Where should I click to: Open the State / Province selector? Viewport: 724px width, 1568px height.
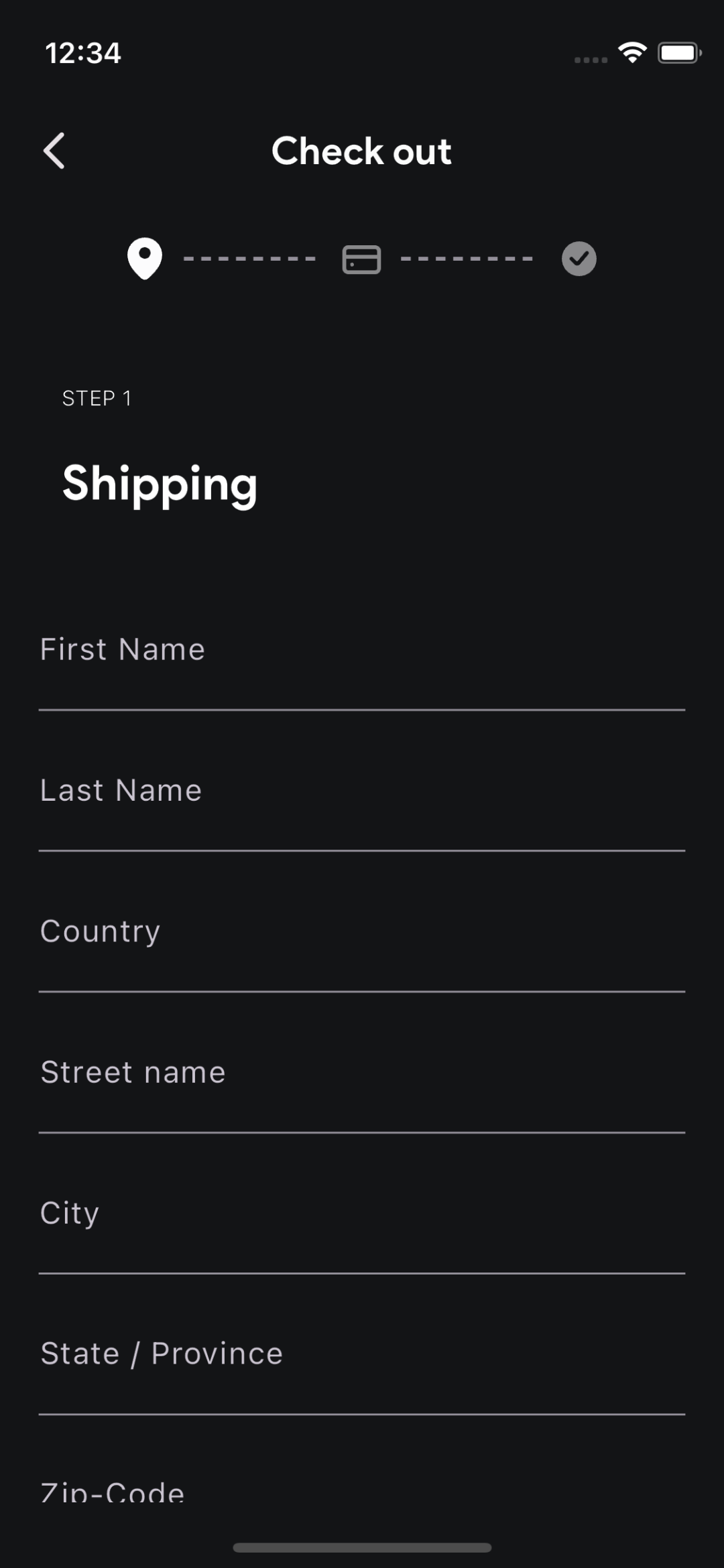coord(362,1354)
